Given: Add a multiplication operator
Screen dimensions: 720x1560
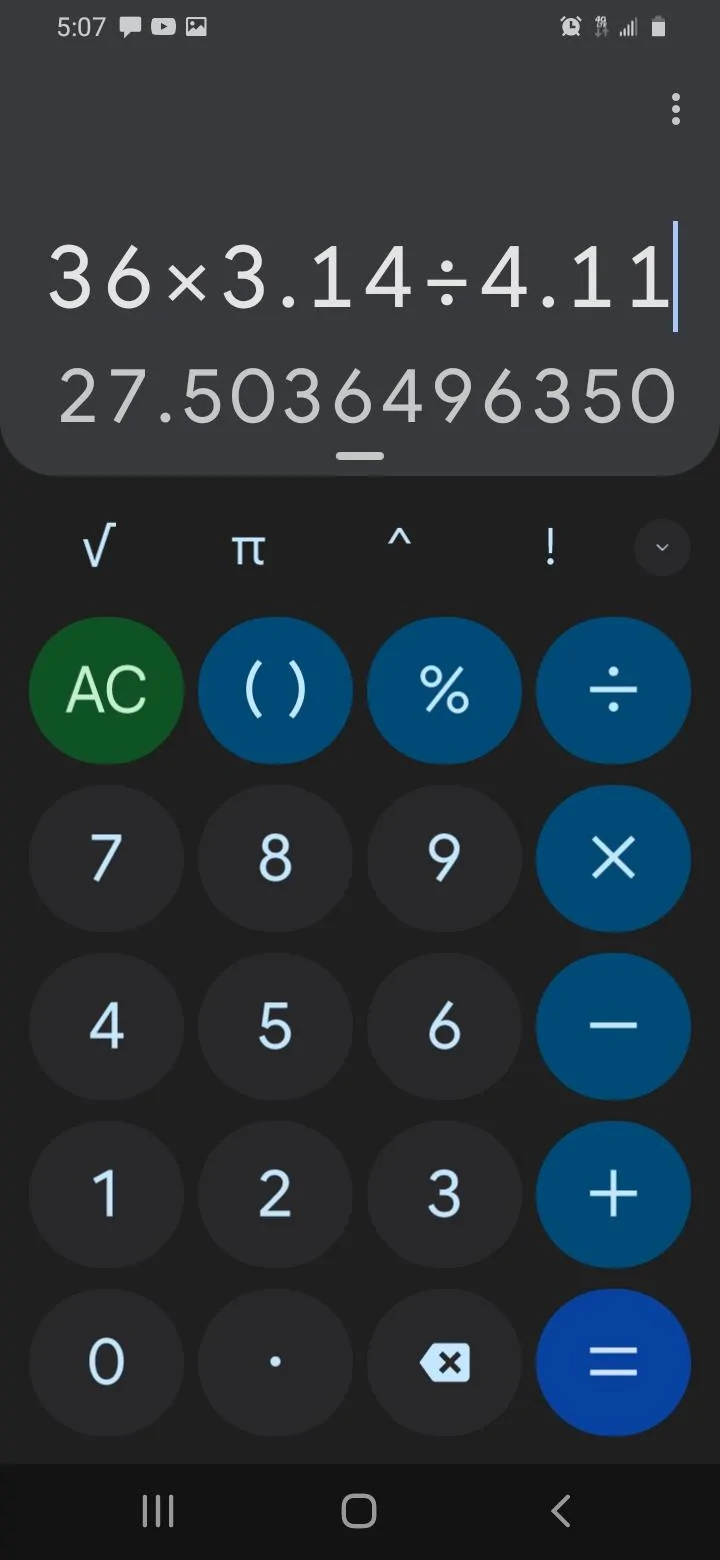Looking at the screenshot, I should pyautogui.click(x=613, y=859).
